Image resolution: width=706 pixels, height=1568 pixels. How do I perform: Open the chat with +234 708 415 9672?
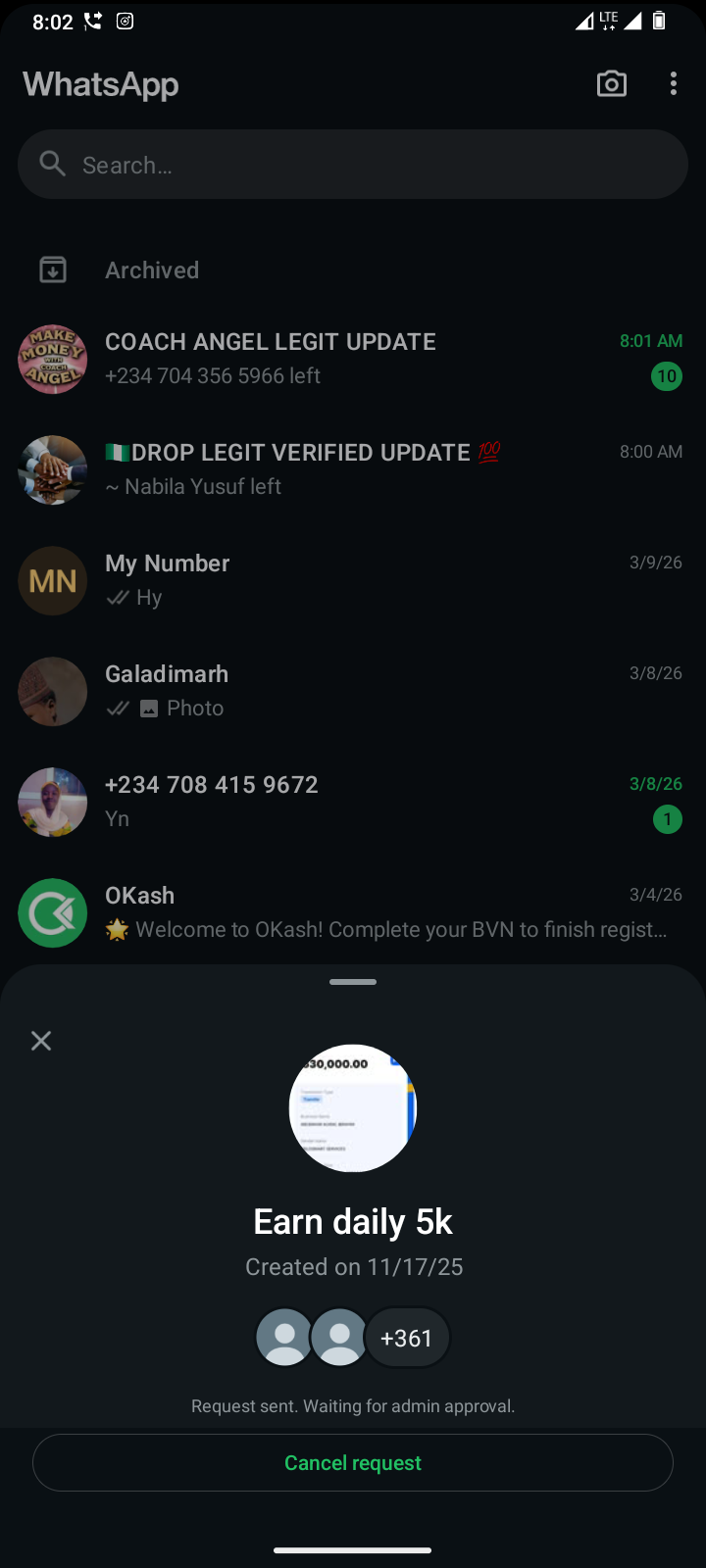pyautogui.click(x=353, y=802)
